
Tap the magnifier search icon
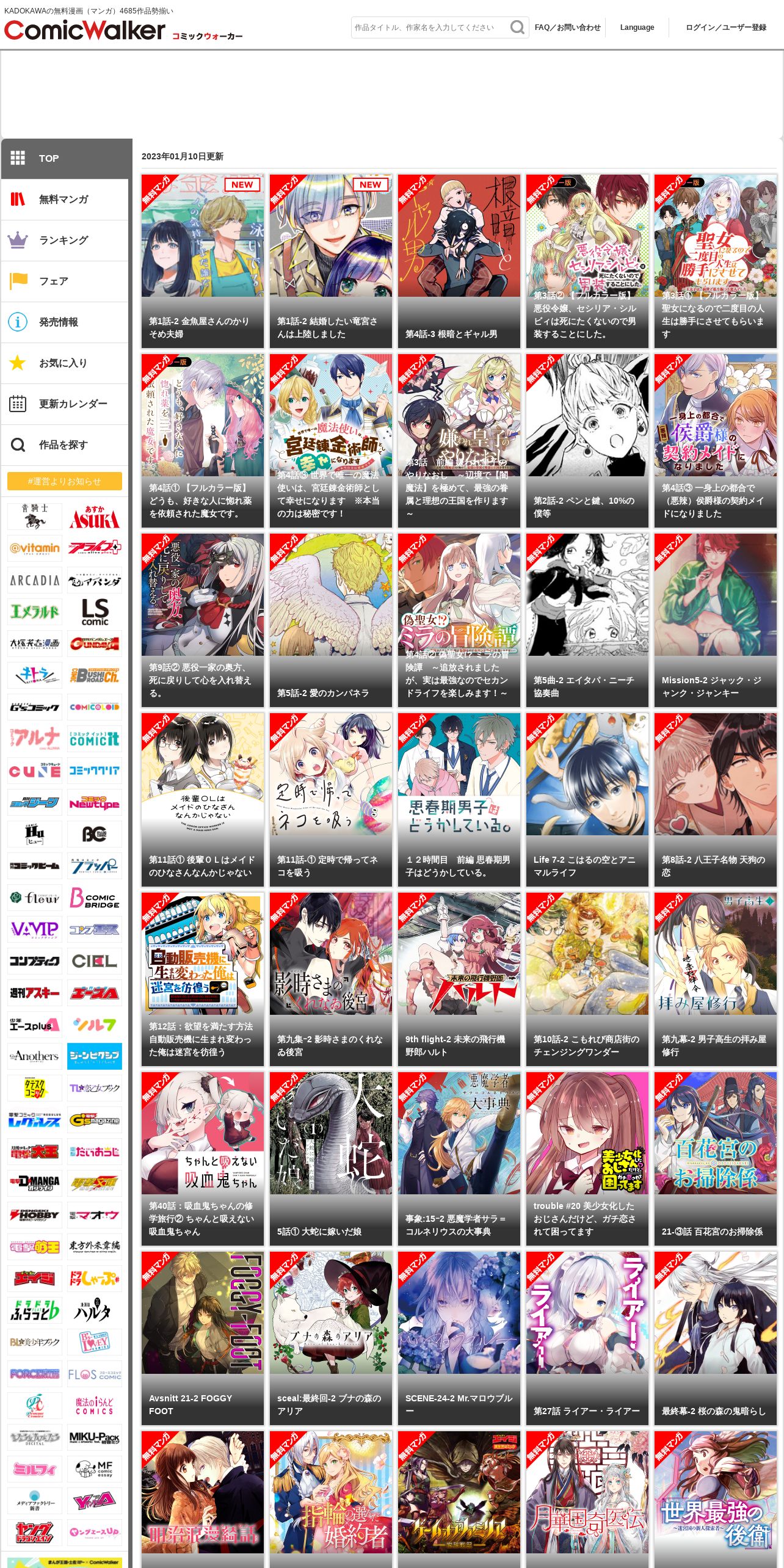[x=517, y=27]
